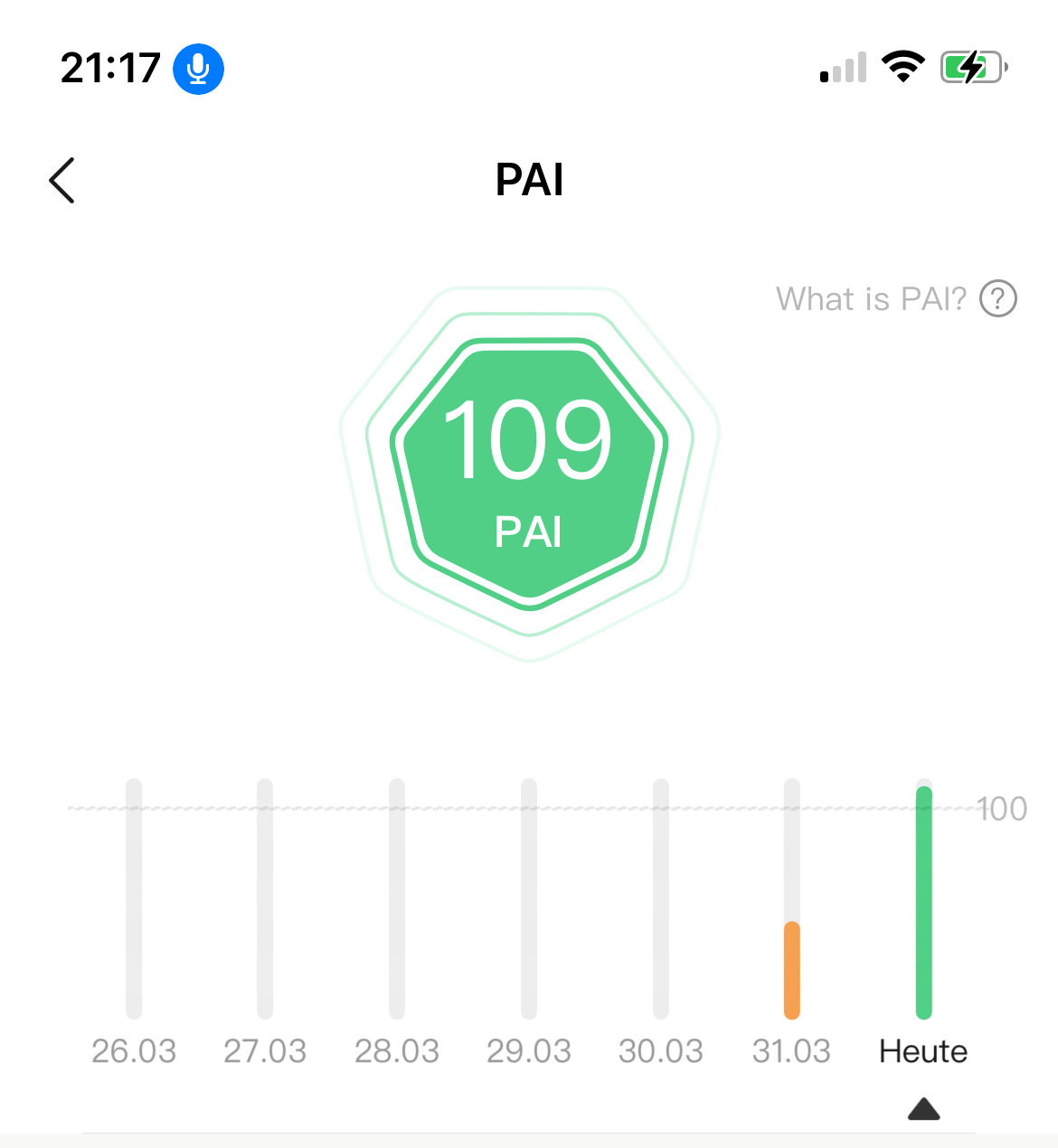Select the 26.03 bar in the chart
Image resolution: width=1058 pixels, height=1148 pixels.
[134, 899]
